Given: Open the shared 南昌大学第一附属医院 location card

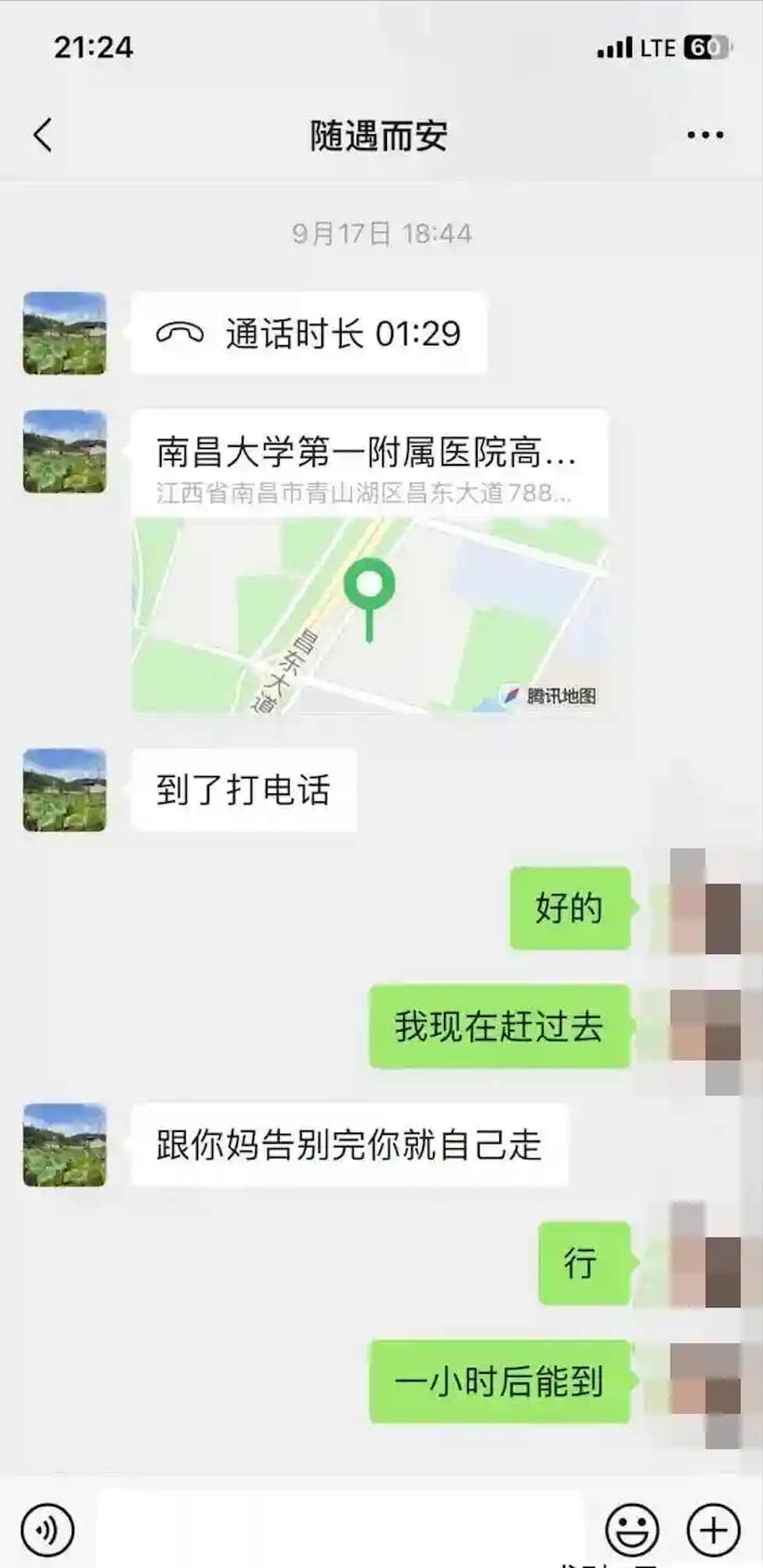Looking at the screenshot, I should [x=369, y=561].
